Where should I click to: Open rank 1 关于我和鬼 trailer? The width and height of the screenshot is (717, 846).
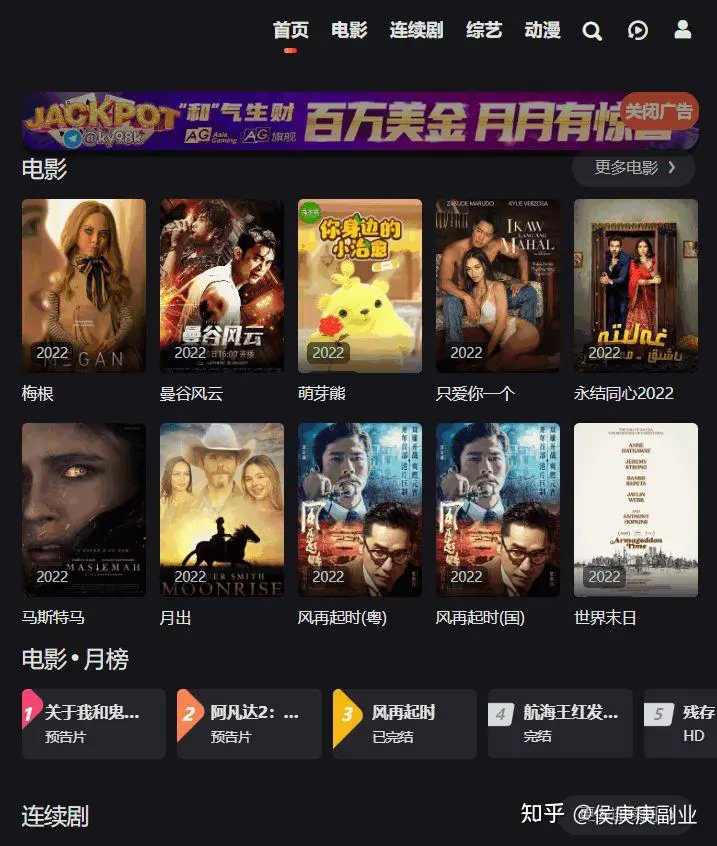pyautogui.click(x=94, y=724)
